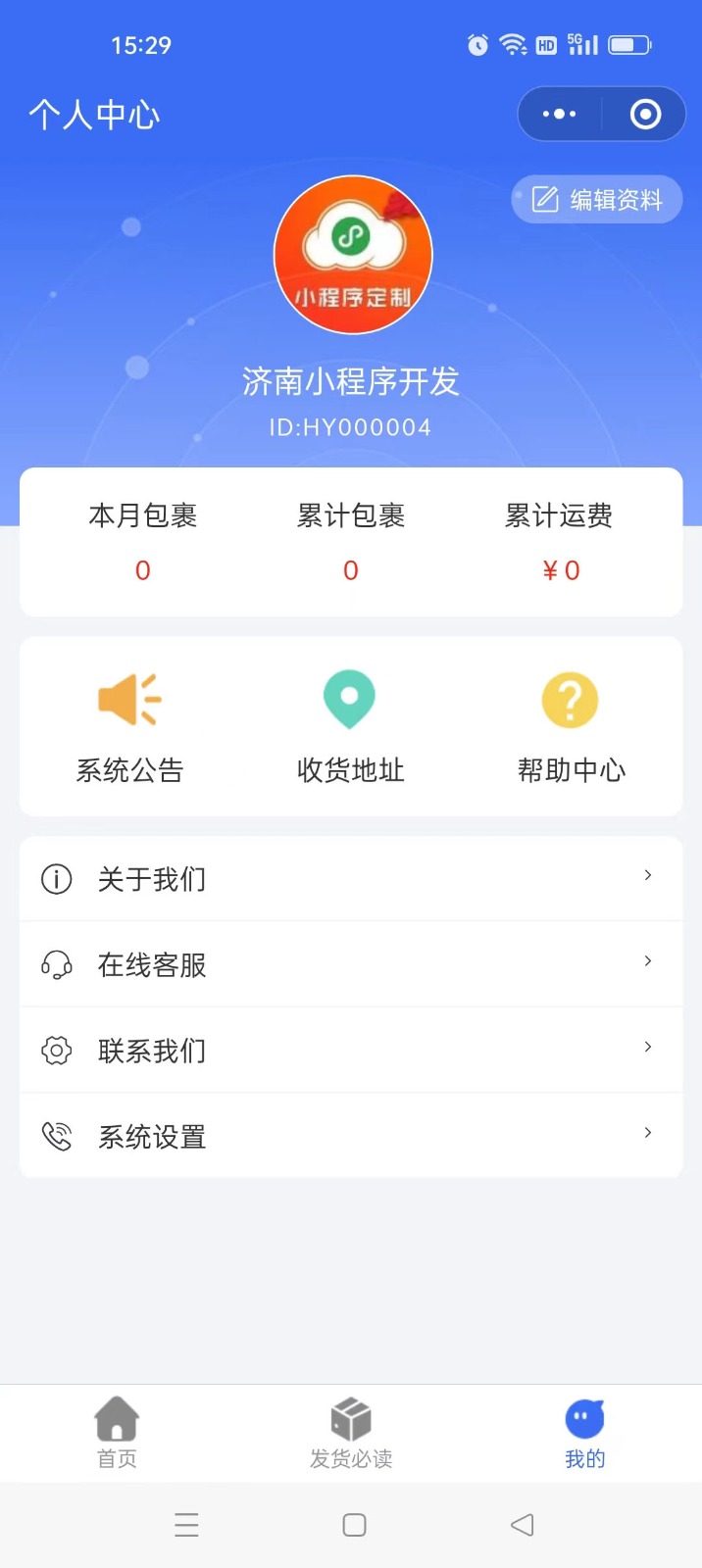702x1568 pixels.
Task: Open the 联系我们 row
Action: tap(351, 1051)
